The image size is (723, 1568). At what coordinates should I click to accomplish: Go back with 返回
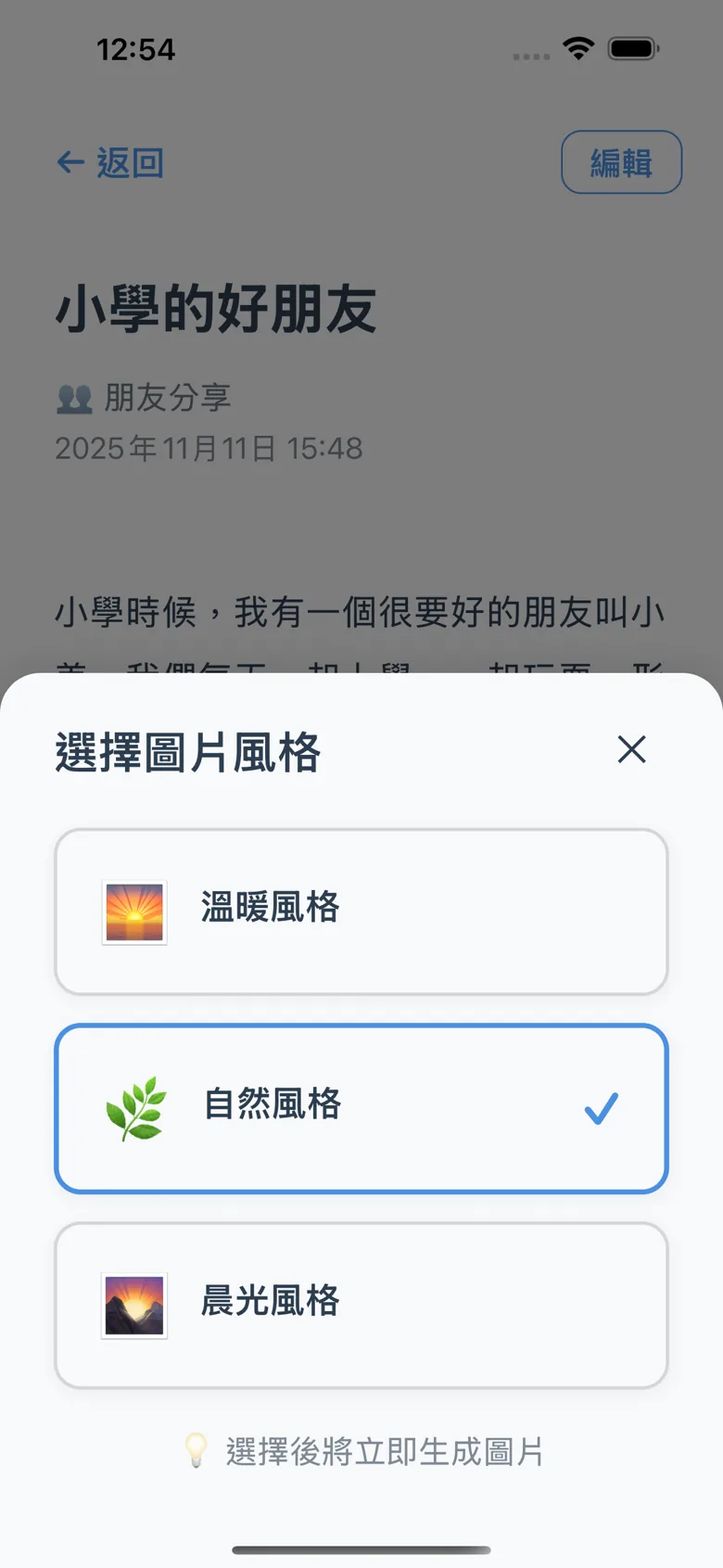pyautogui.click(x=110, y=163)
